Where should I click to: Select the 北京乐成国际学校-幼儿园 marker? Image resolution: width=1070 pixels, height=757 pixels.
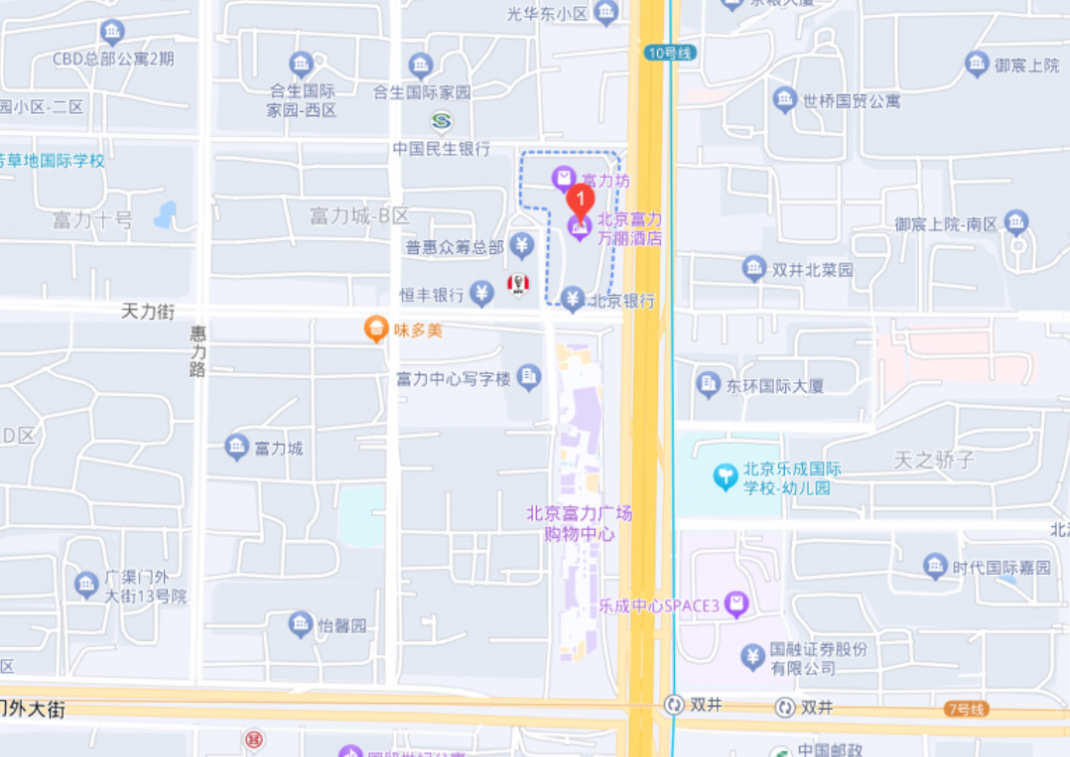click(725, 477)
